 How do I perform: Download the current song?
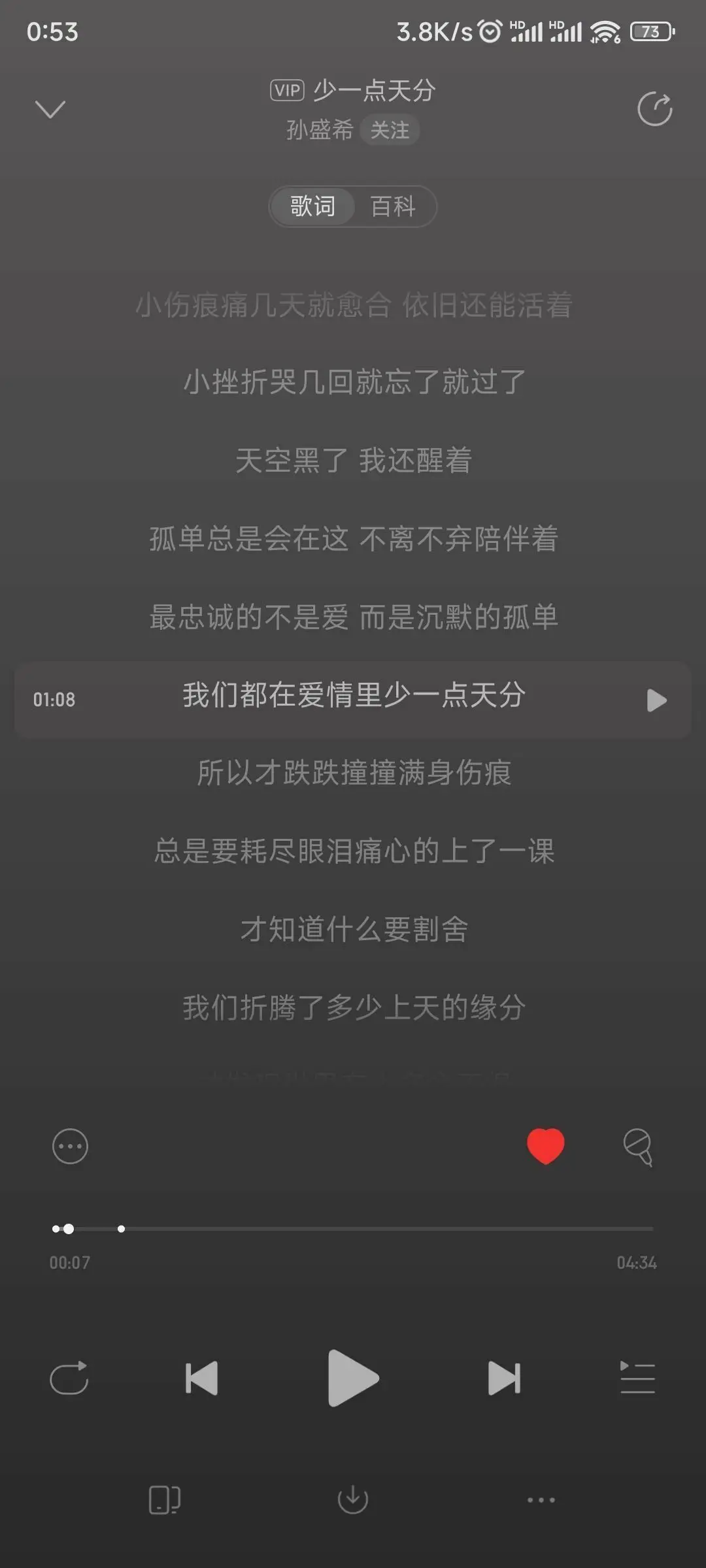point(353,1499)
